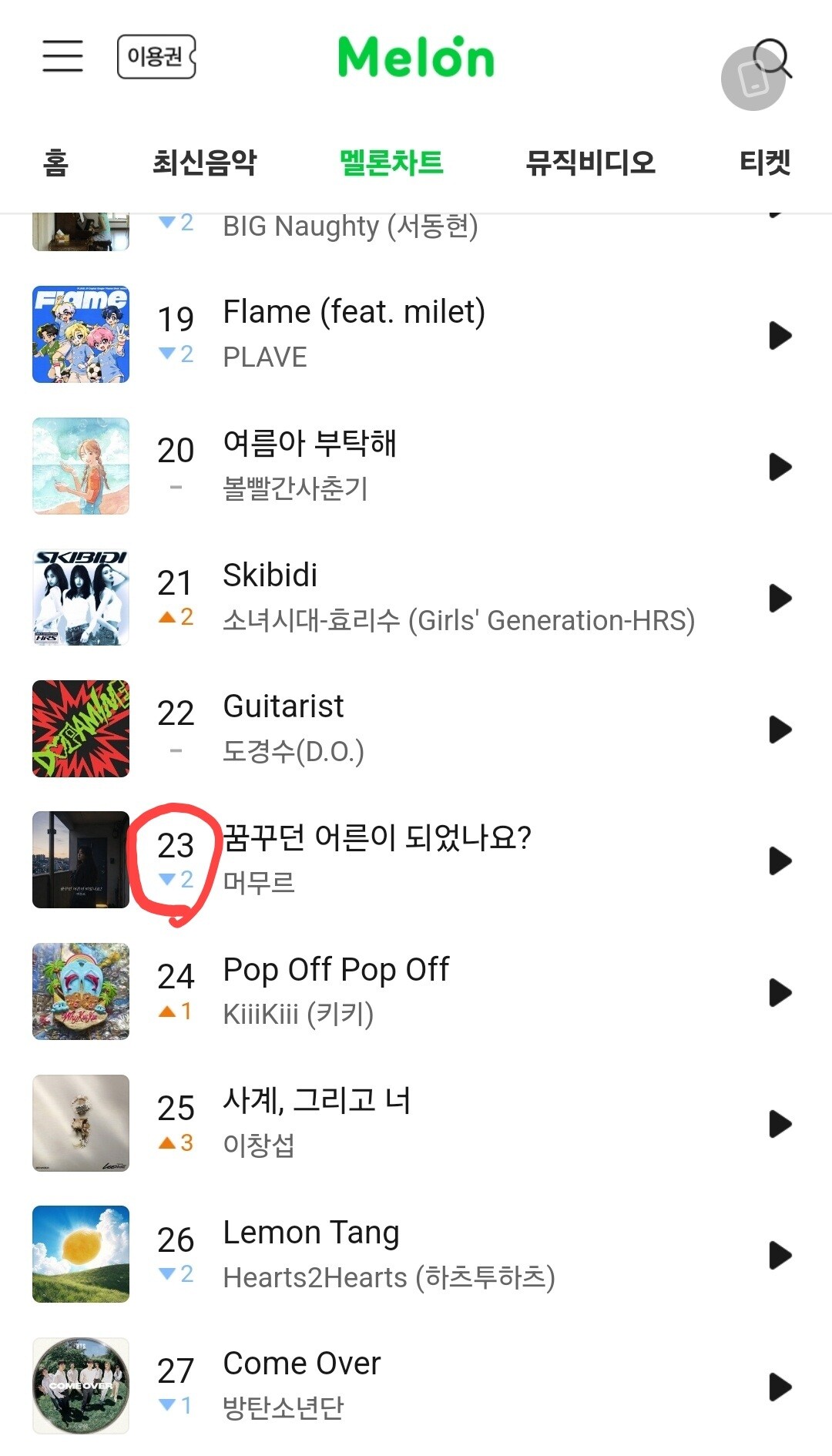Play 꿈꾸던 어른이 되었나요? by 머무르
This screenshot has height=1456, width=832.
(780, 861)
